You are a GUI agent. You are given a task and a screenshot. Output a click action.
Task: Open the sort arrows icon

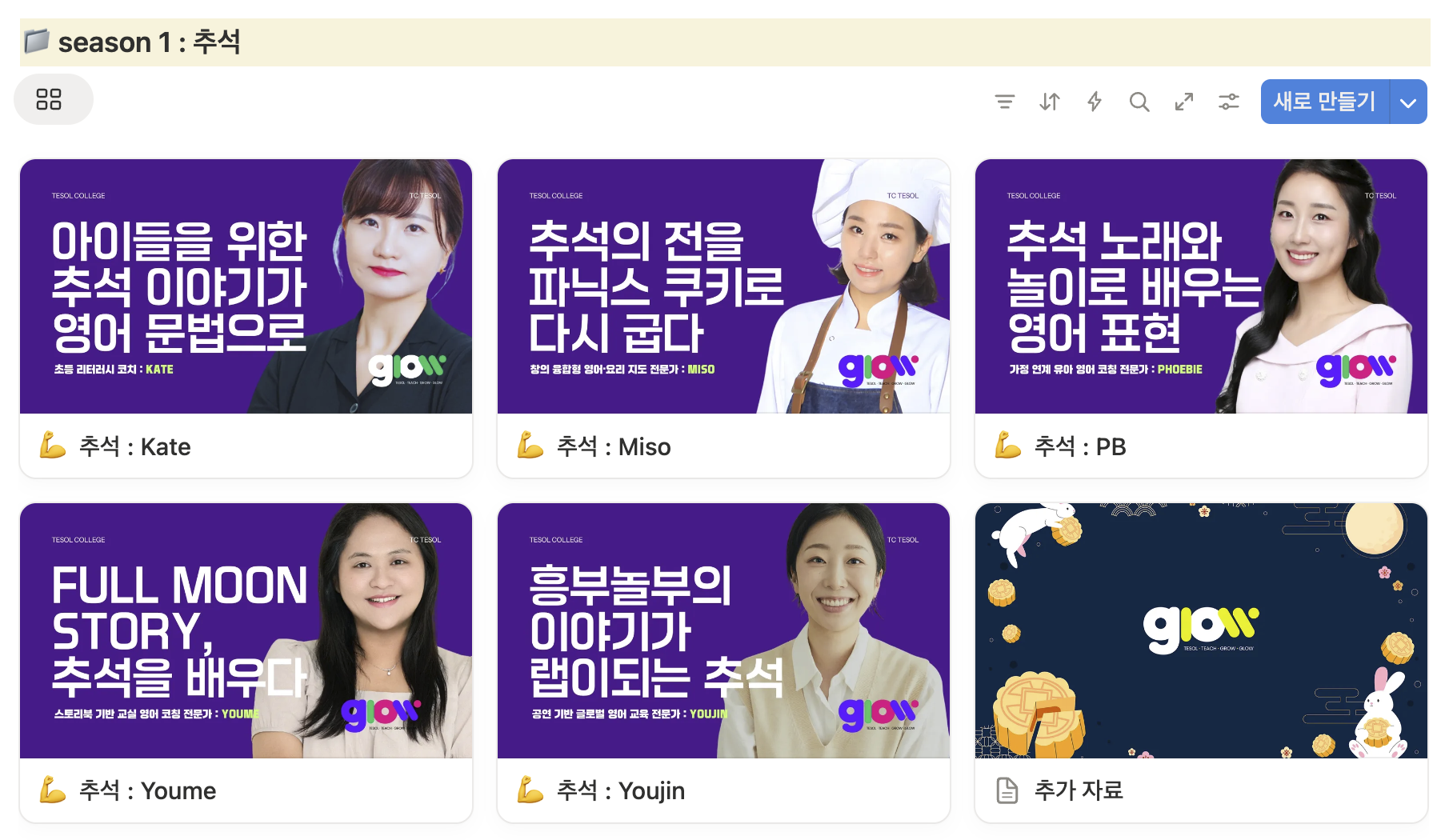tap(1049, 102)
